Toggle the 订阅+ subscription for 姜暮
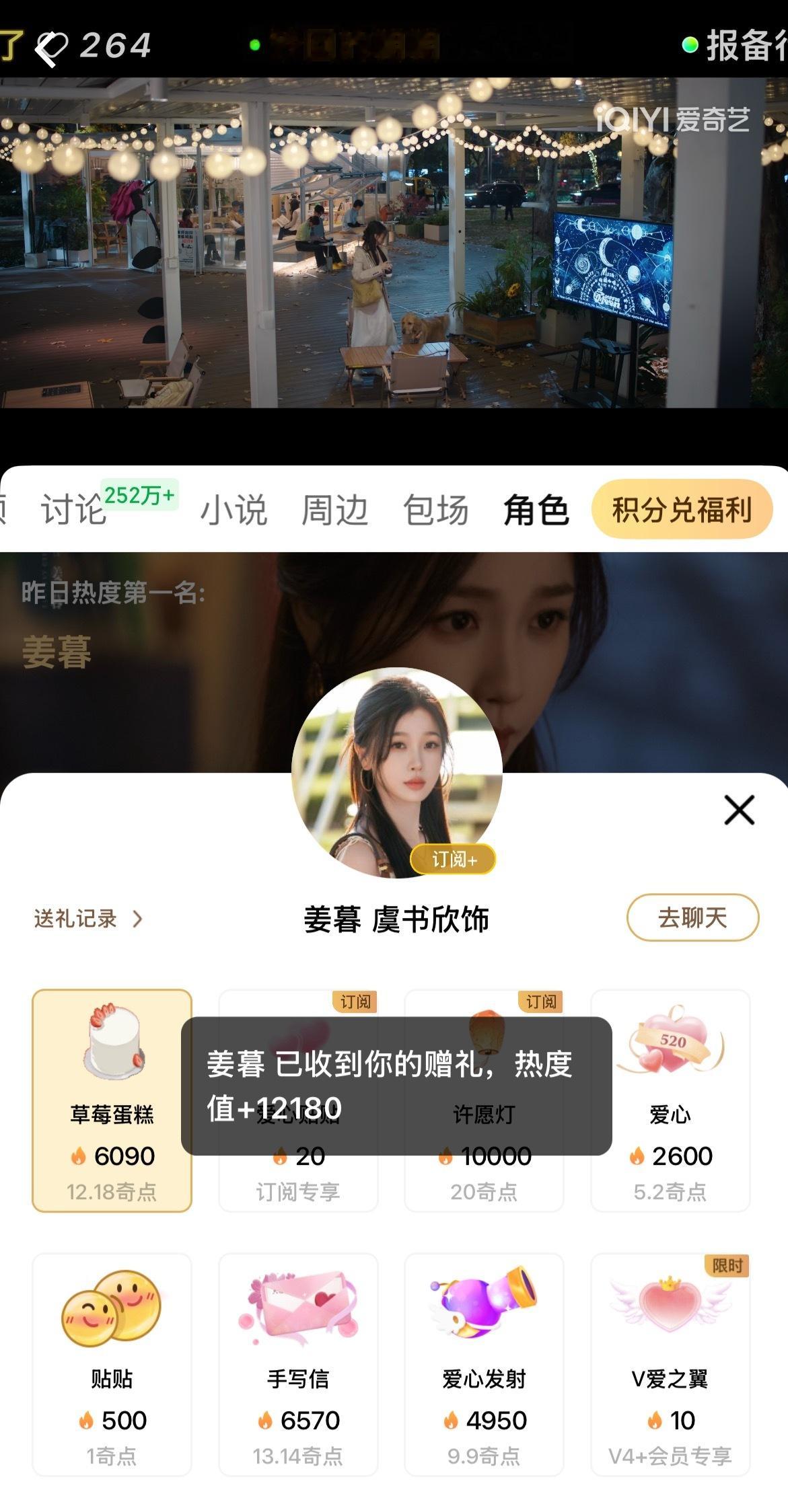788x1512 pixels. click(x=452, y=860)
